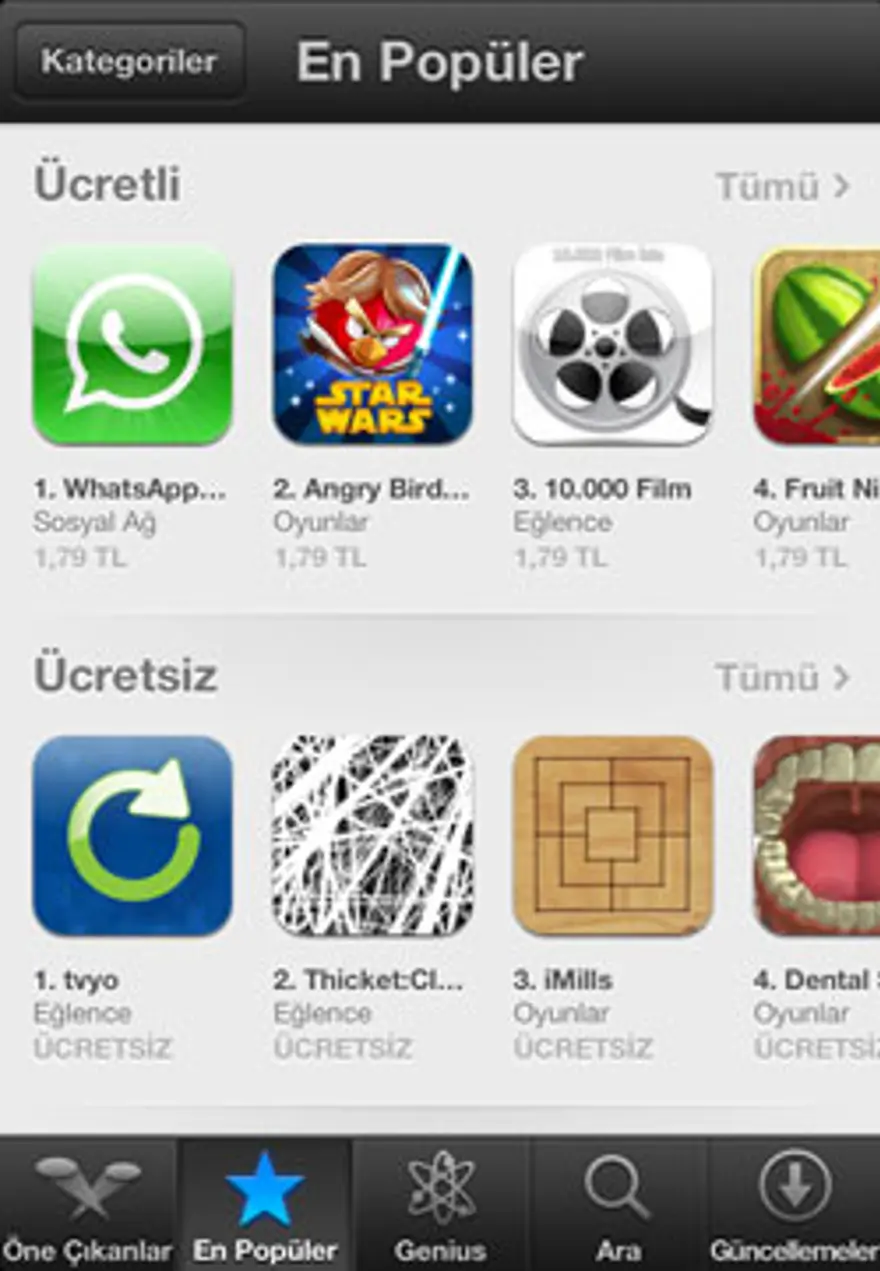Show all free apps via Ücretsiz Tümü
Image resolution: width=880 pixels, height=1271 pixels.
click(782, 677)
